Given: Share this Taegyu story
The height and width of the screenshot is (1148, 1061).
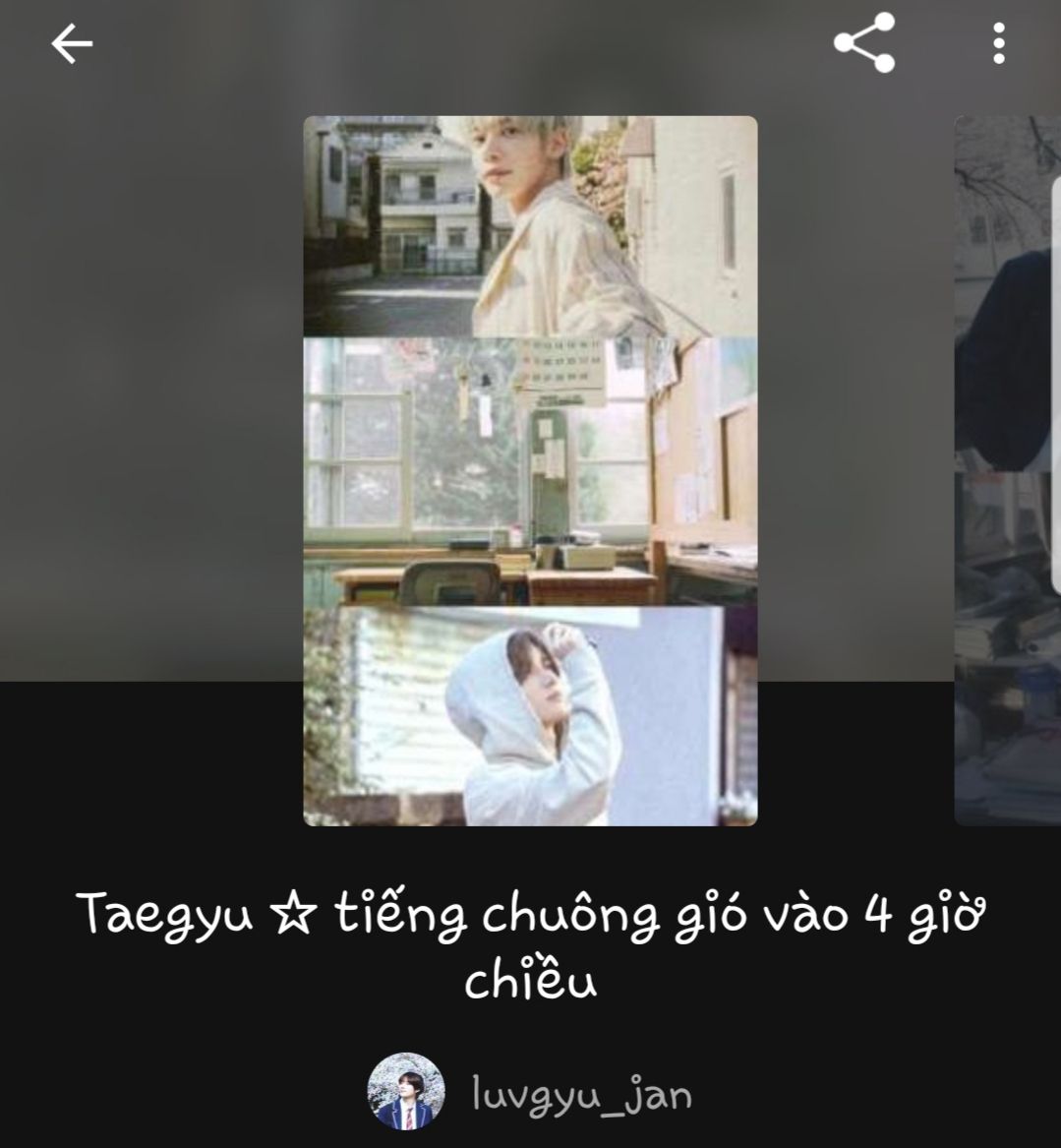Looking at the screenshot, I should (863, 43).
